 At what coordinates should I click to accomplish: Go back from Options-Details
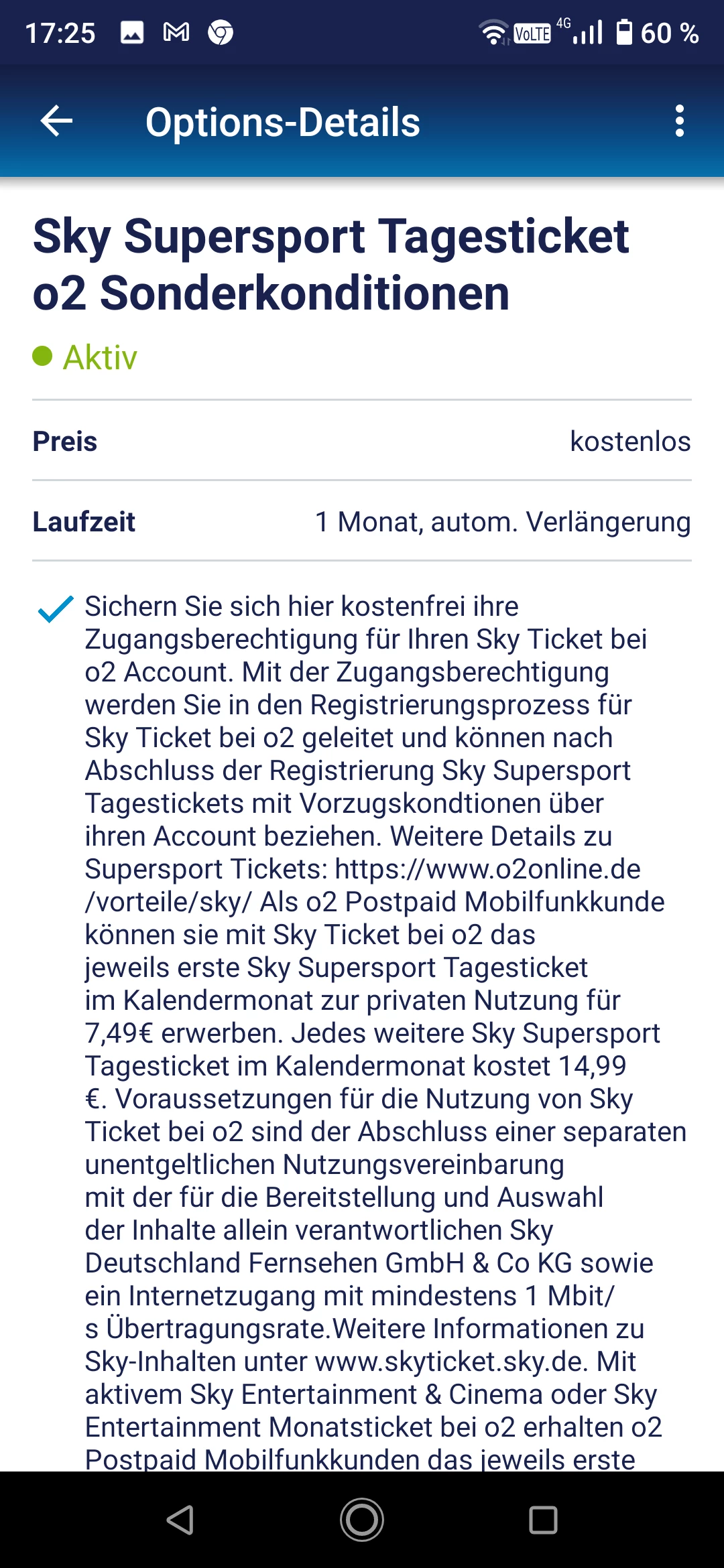(56, 121)
